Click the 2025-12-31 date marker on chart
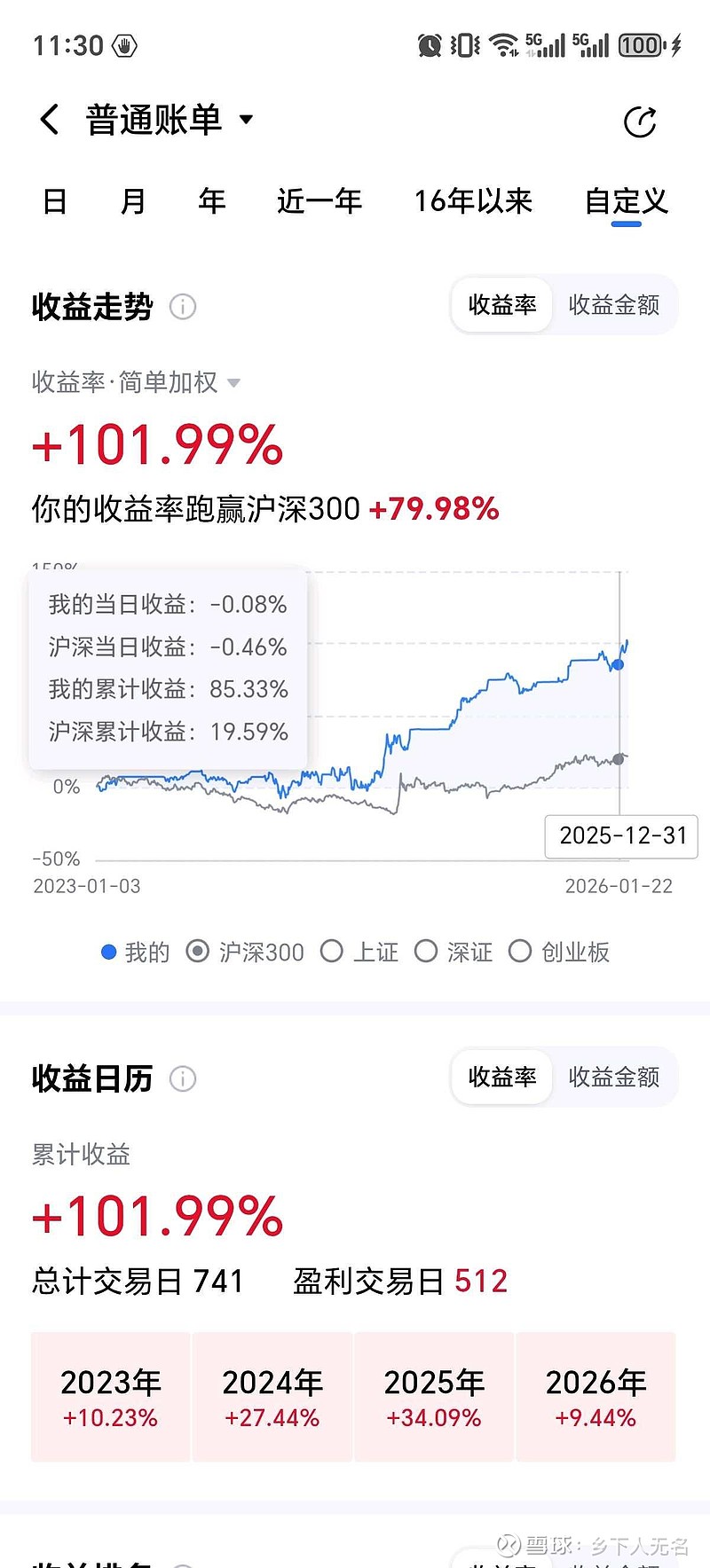Screen dimensions: 710x1568 (x=621, y=836)
